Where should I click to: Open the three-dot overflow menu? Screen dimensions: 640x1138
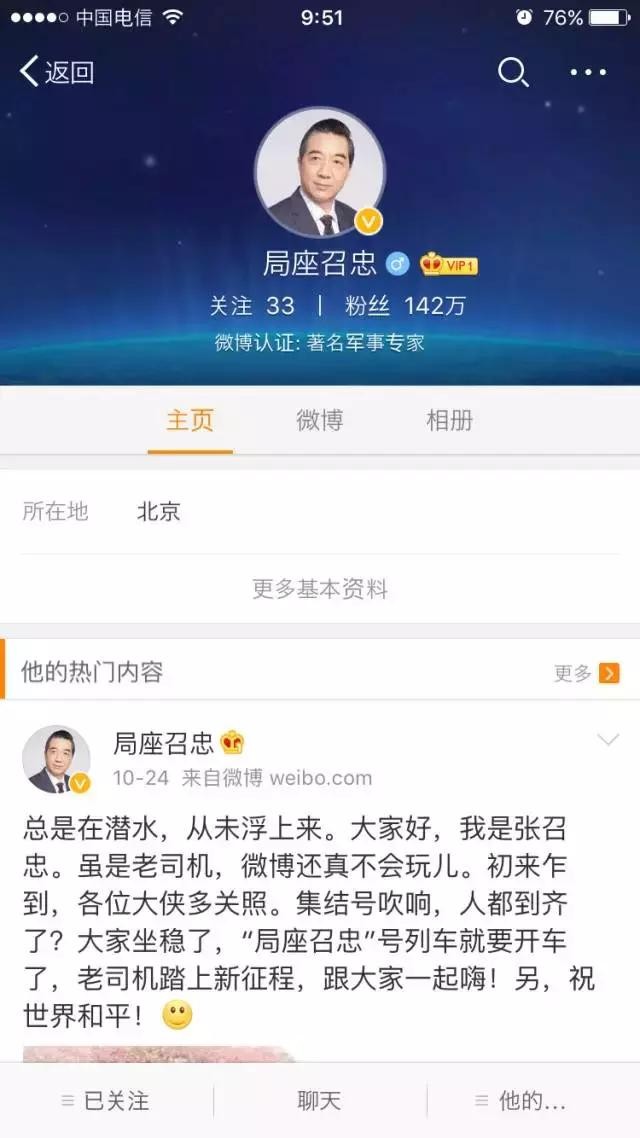[x=588, y=72]
